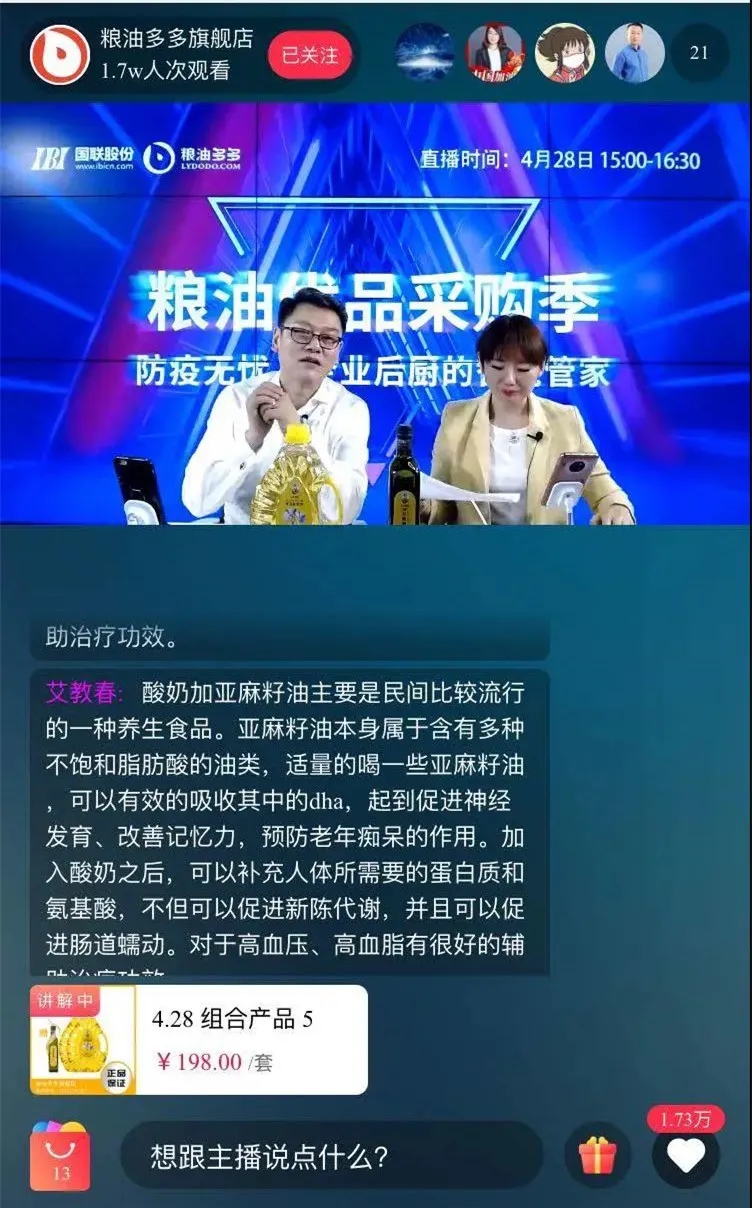Like the livestream with the heart

[686, 1156]
